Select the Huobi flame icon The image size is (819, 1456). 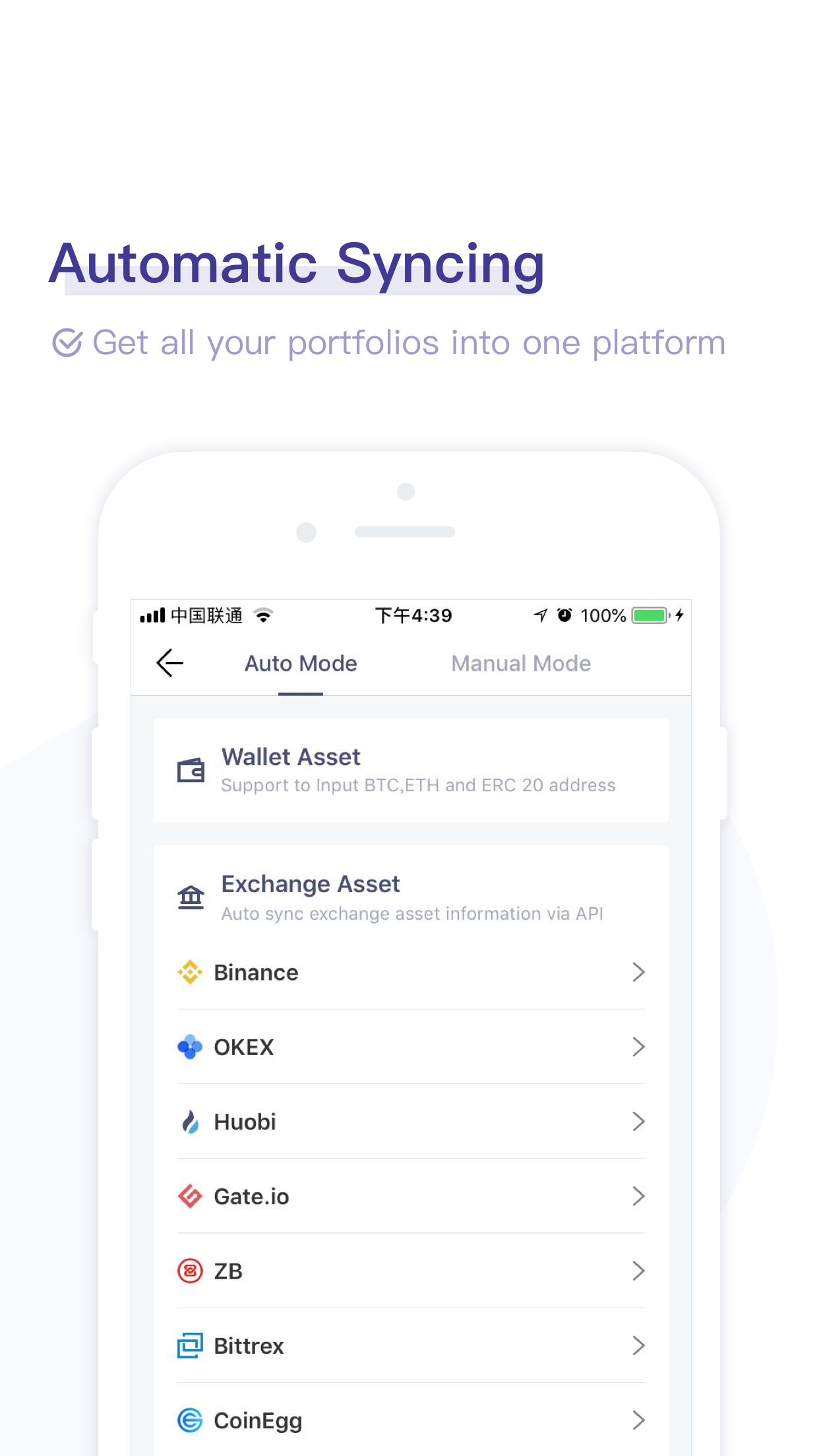coord(190,1122)
